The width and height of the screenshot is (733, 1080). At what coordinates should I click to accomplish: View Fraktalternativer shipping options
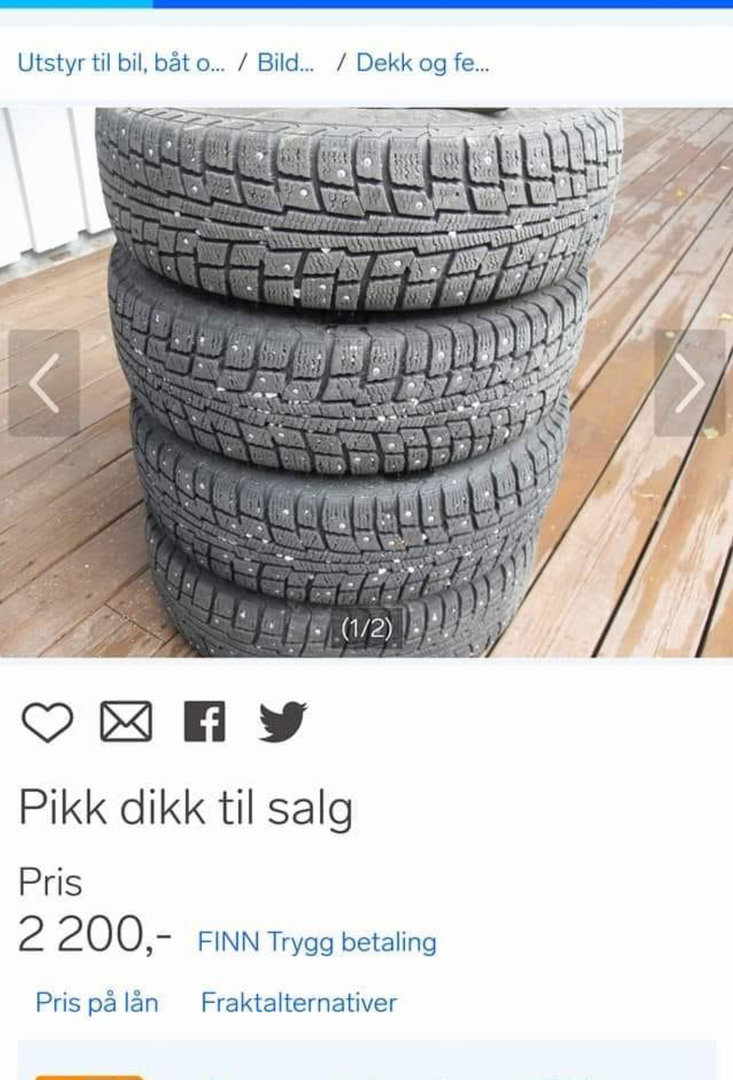click(x=299, y=1002)
